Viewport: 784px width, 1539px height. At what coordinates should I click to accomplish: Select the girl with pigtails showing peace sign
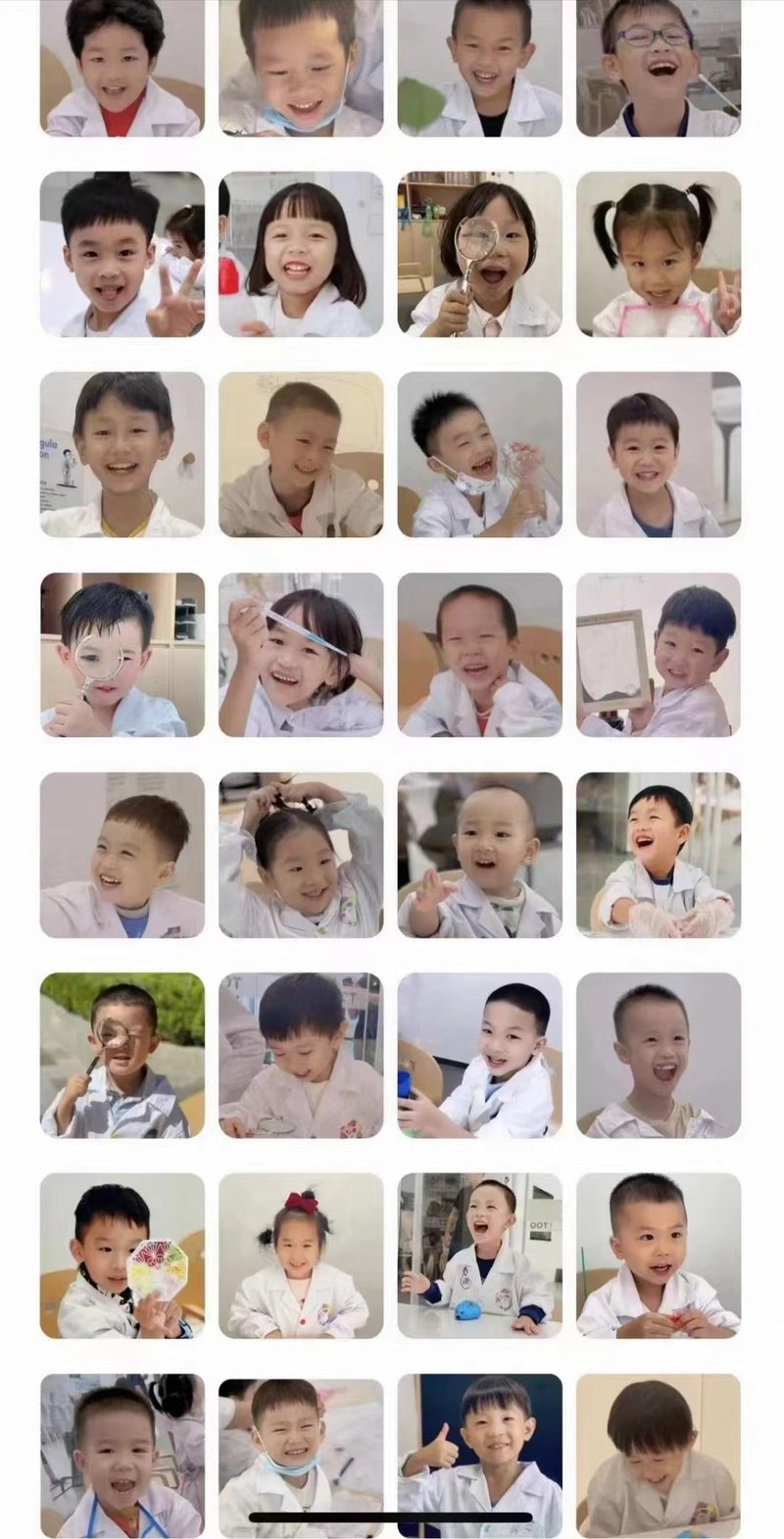point(659,254)
